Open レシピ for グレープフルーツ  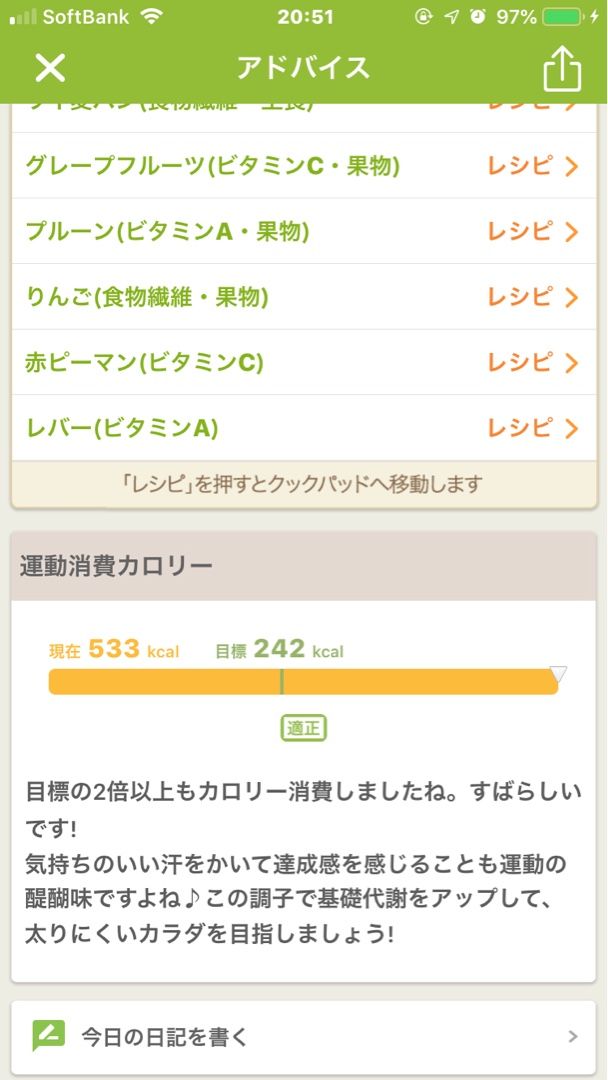[532, 166]
